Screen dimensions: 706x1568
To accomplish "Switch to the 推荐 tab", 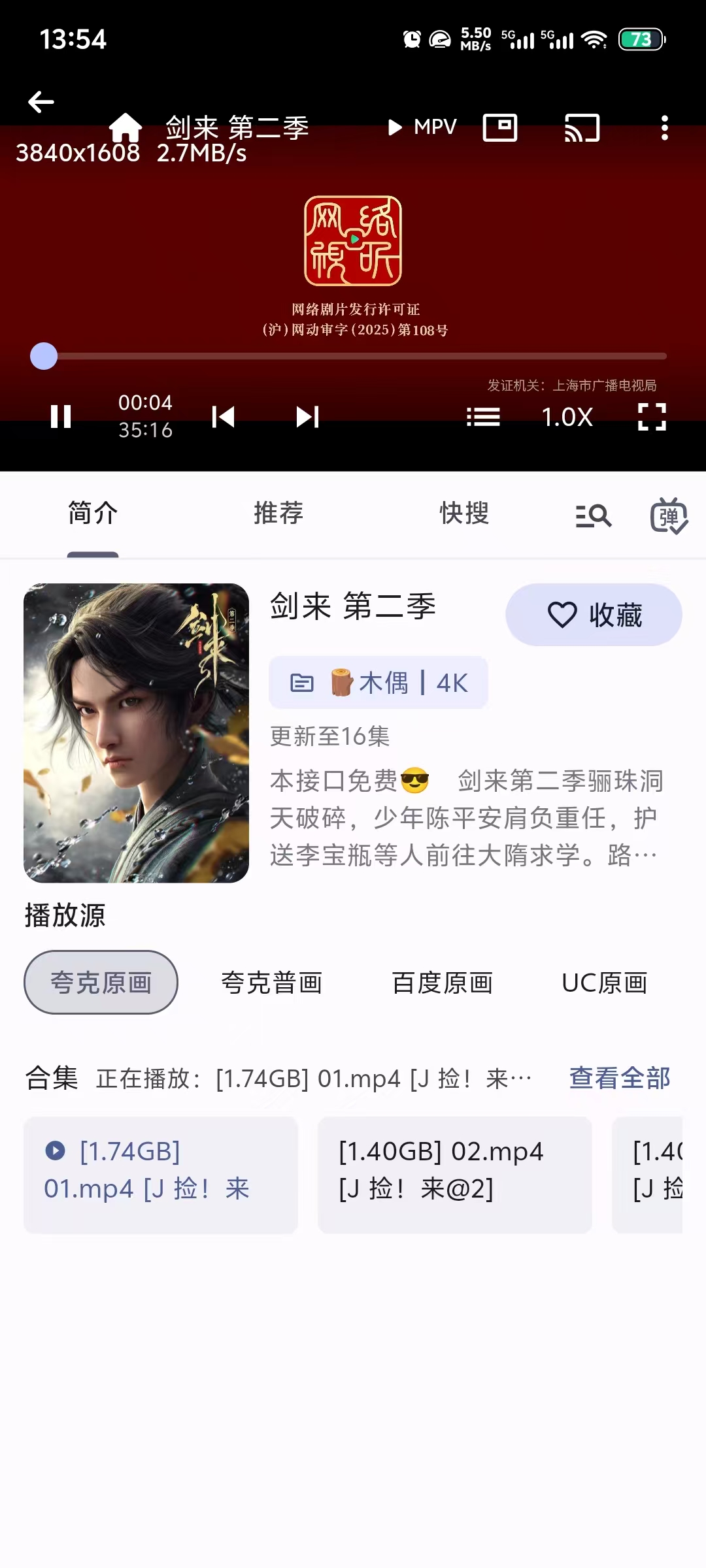I will pyautogui.click(x=278, y=514).
